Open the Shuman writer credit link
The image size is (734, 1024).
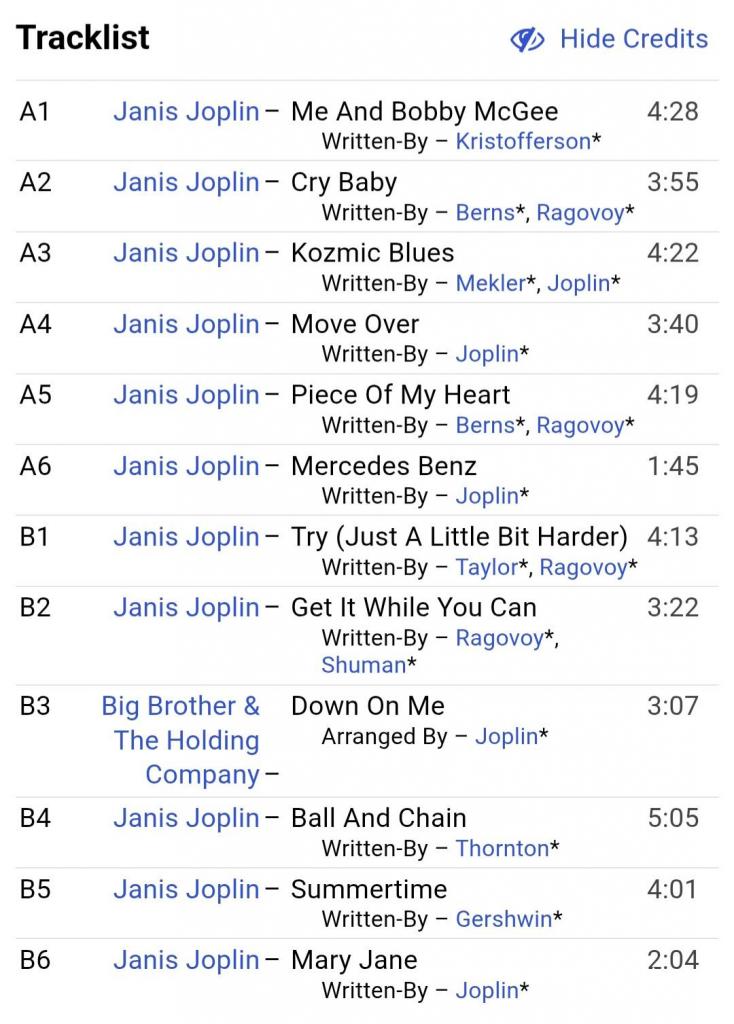(x=363, y=665)
